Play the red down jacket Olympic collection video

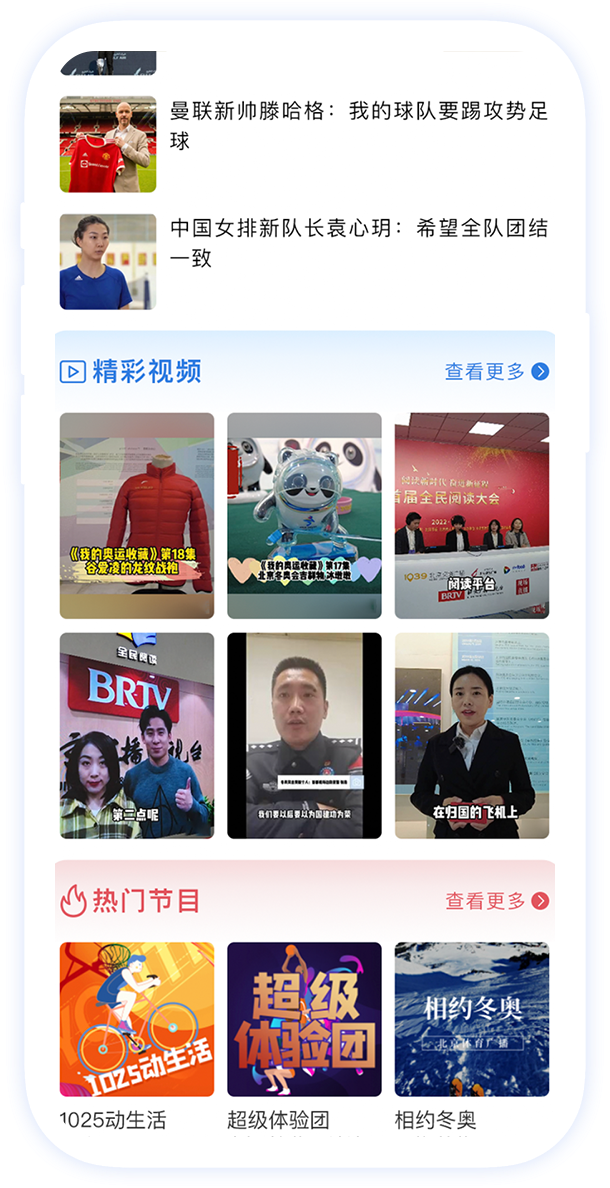click(137, 515)
